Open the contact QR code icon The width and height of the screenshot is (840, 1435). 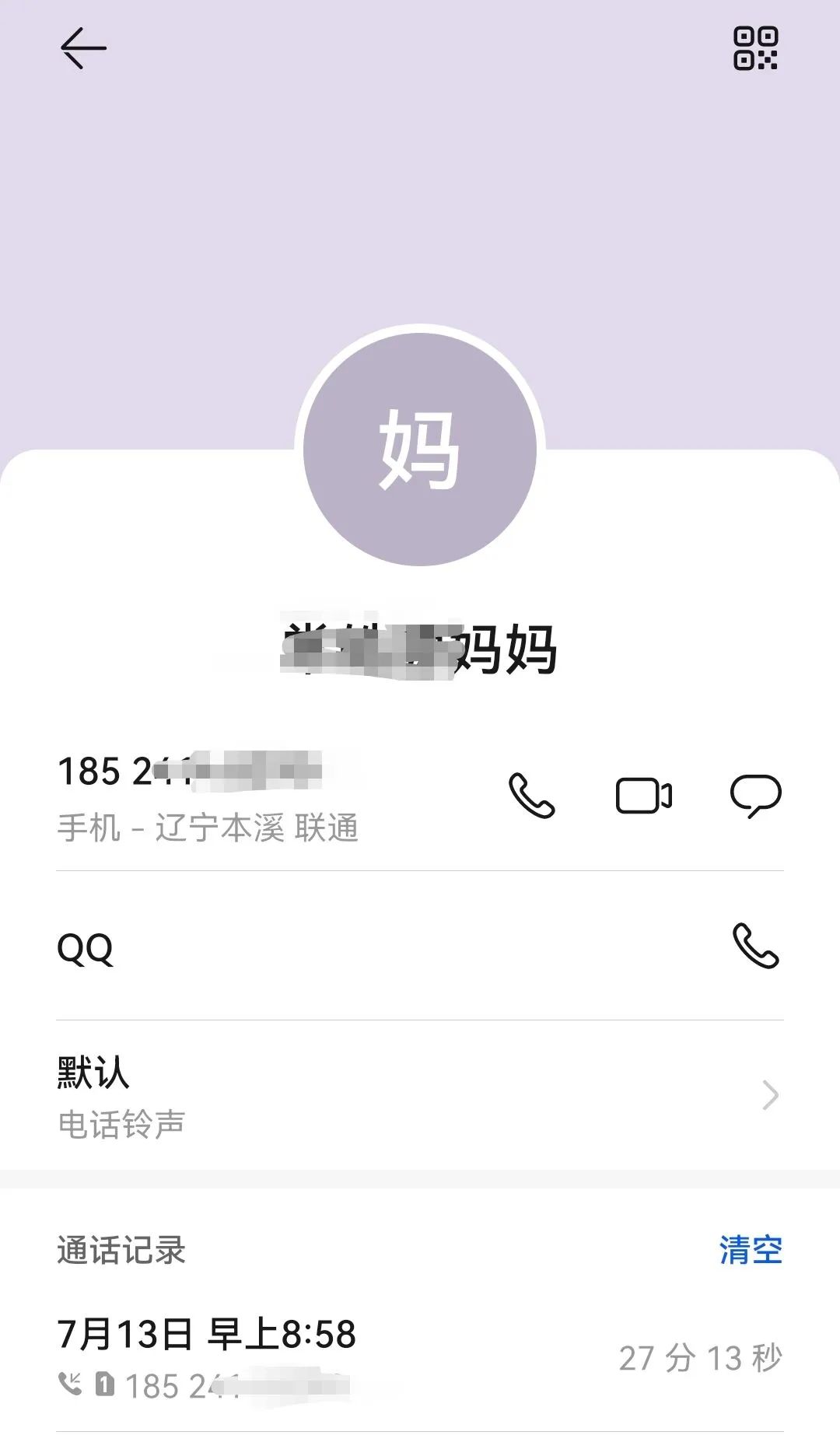755,48
